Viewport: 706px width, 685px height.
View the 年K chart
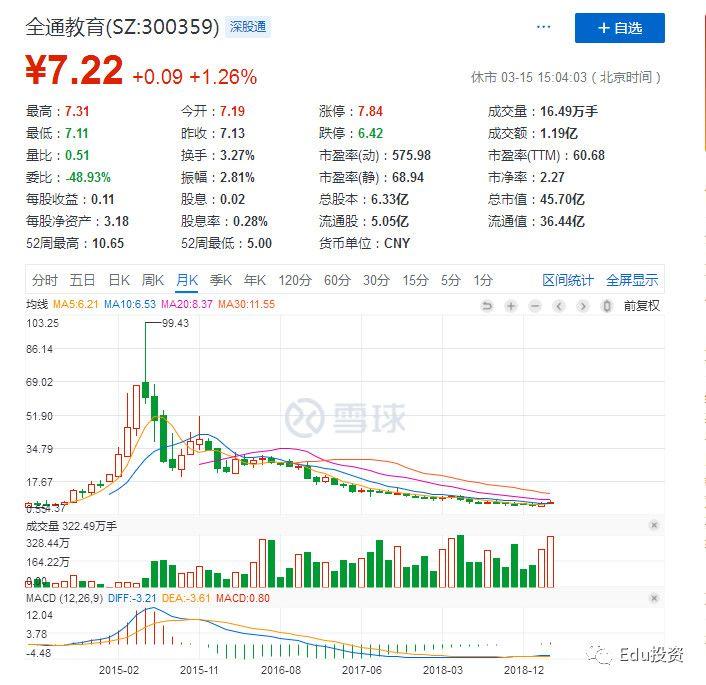(254, 280)
